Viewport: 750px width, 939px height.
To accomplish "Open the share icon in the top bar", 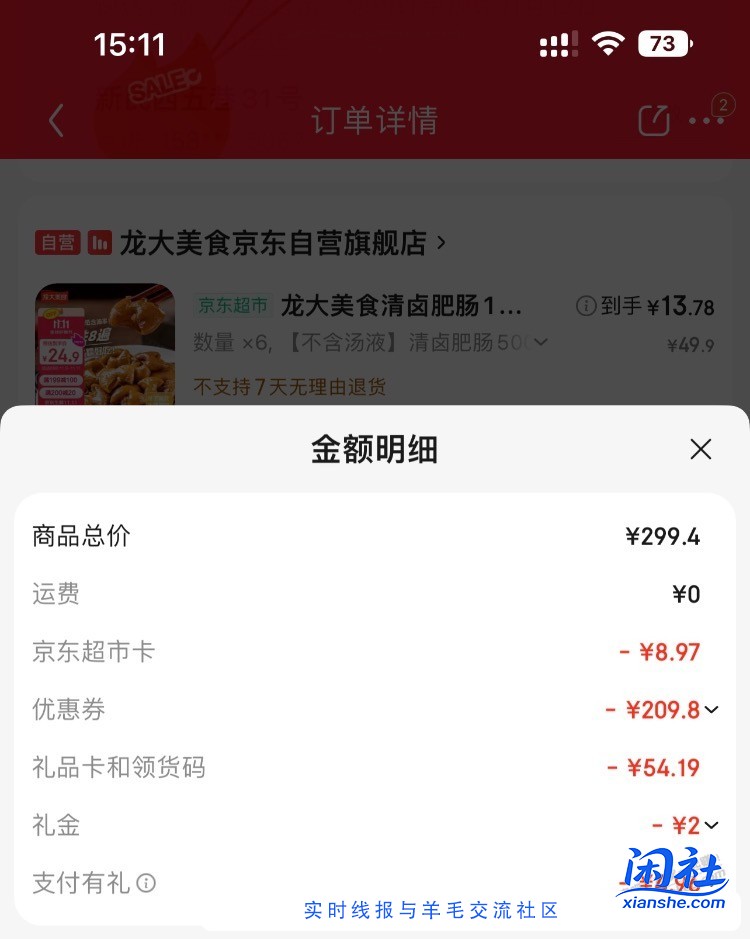I will click(653, 119).
